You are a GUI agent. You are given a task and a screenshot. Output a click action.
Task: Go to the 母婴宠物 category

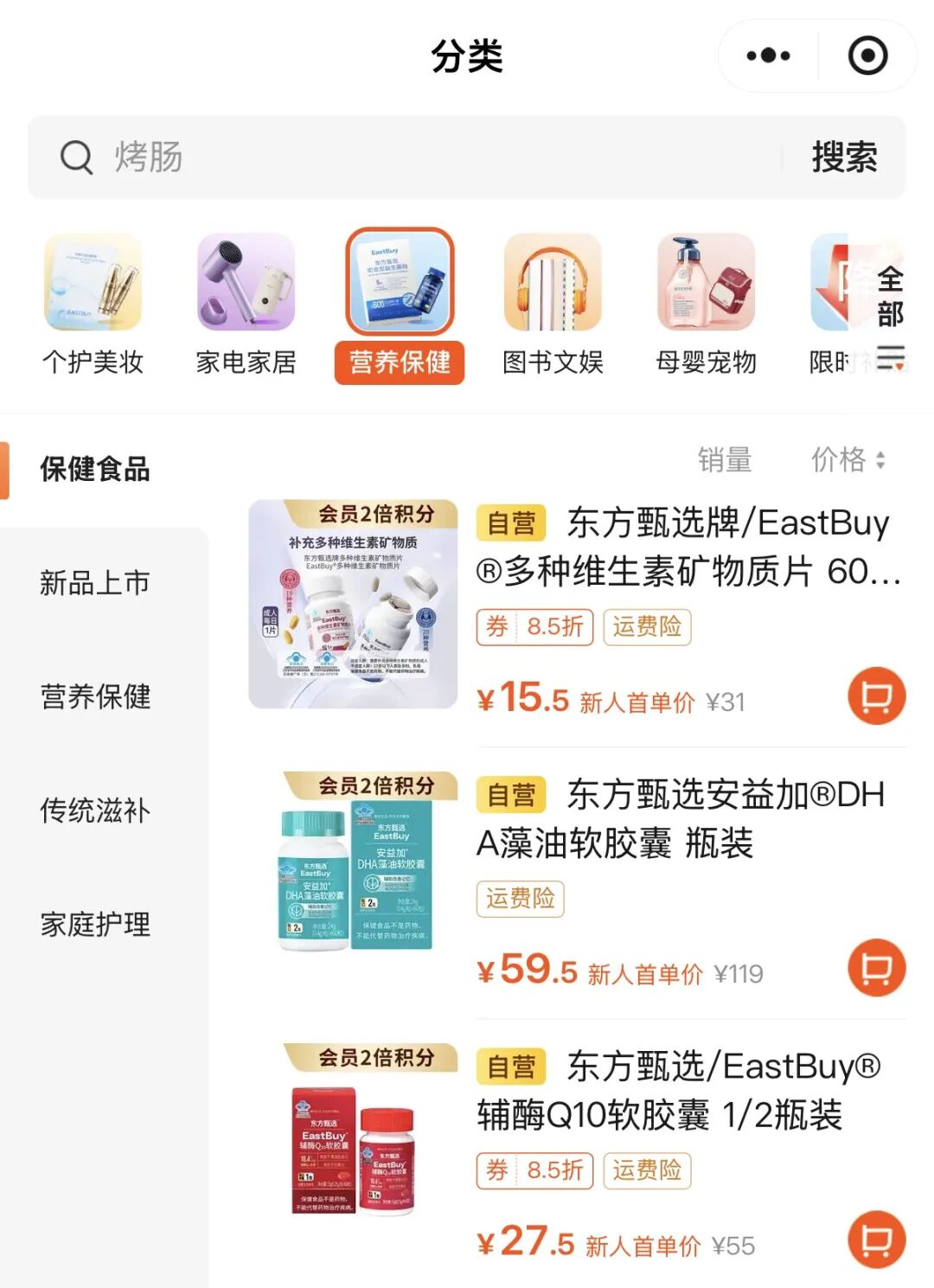pyautogui.click(x=706, y=304)
